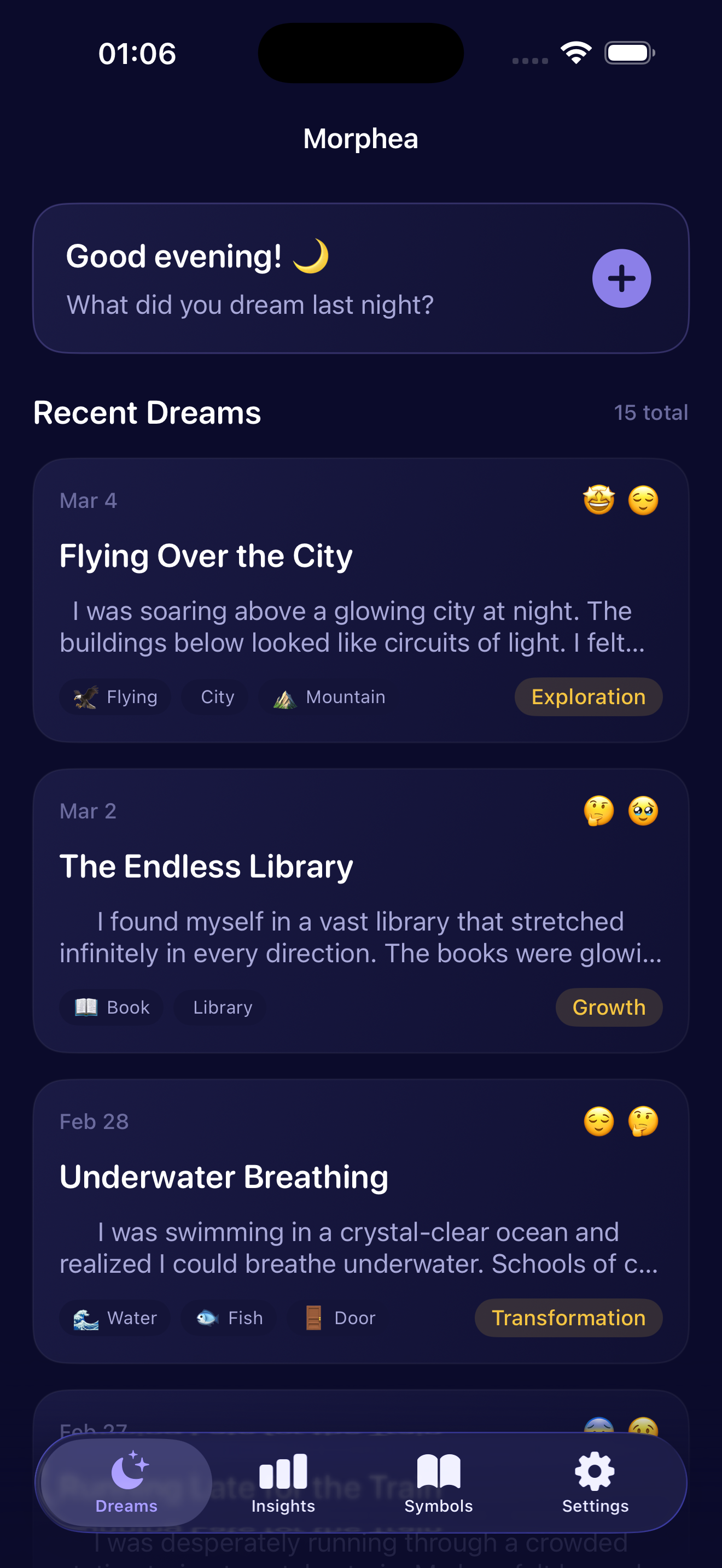This screenshot has height=1568, width=722.
Task: Open the Exploration theme tag
Action: tap(587, 697)
